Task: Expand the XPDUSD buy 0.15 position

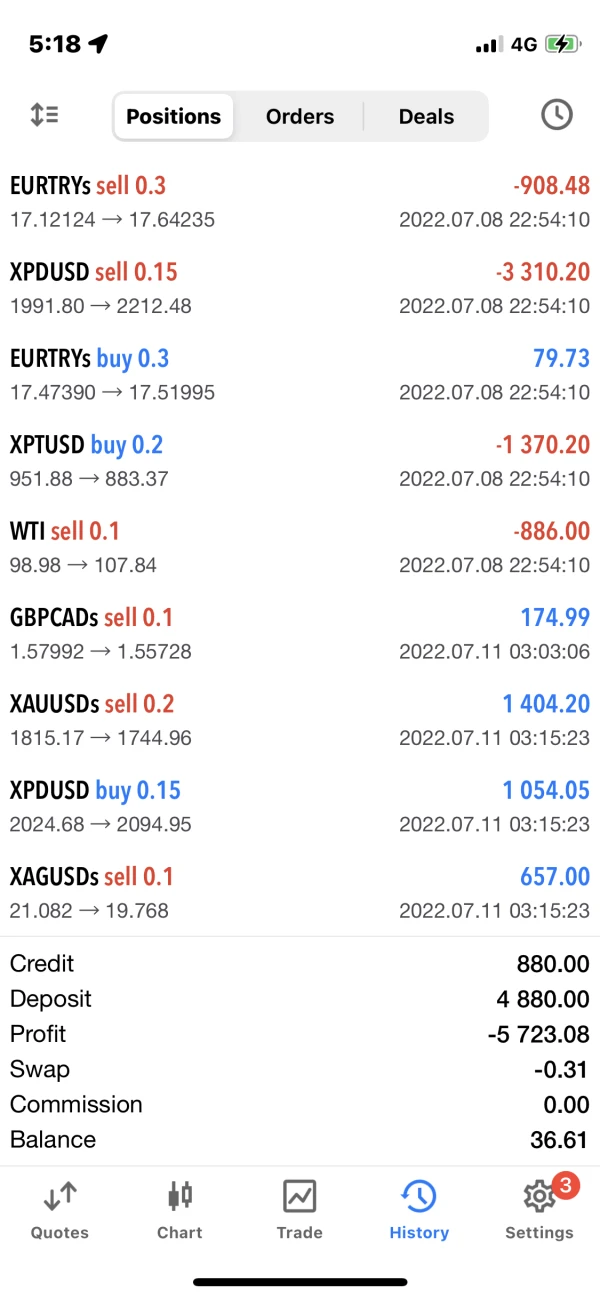Action: [x=300, y=806]
